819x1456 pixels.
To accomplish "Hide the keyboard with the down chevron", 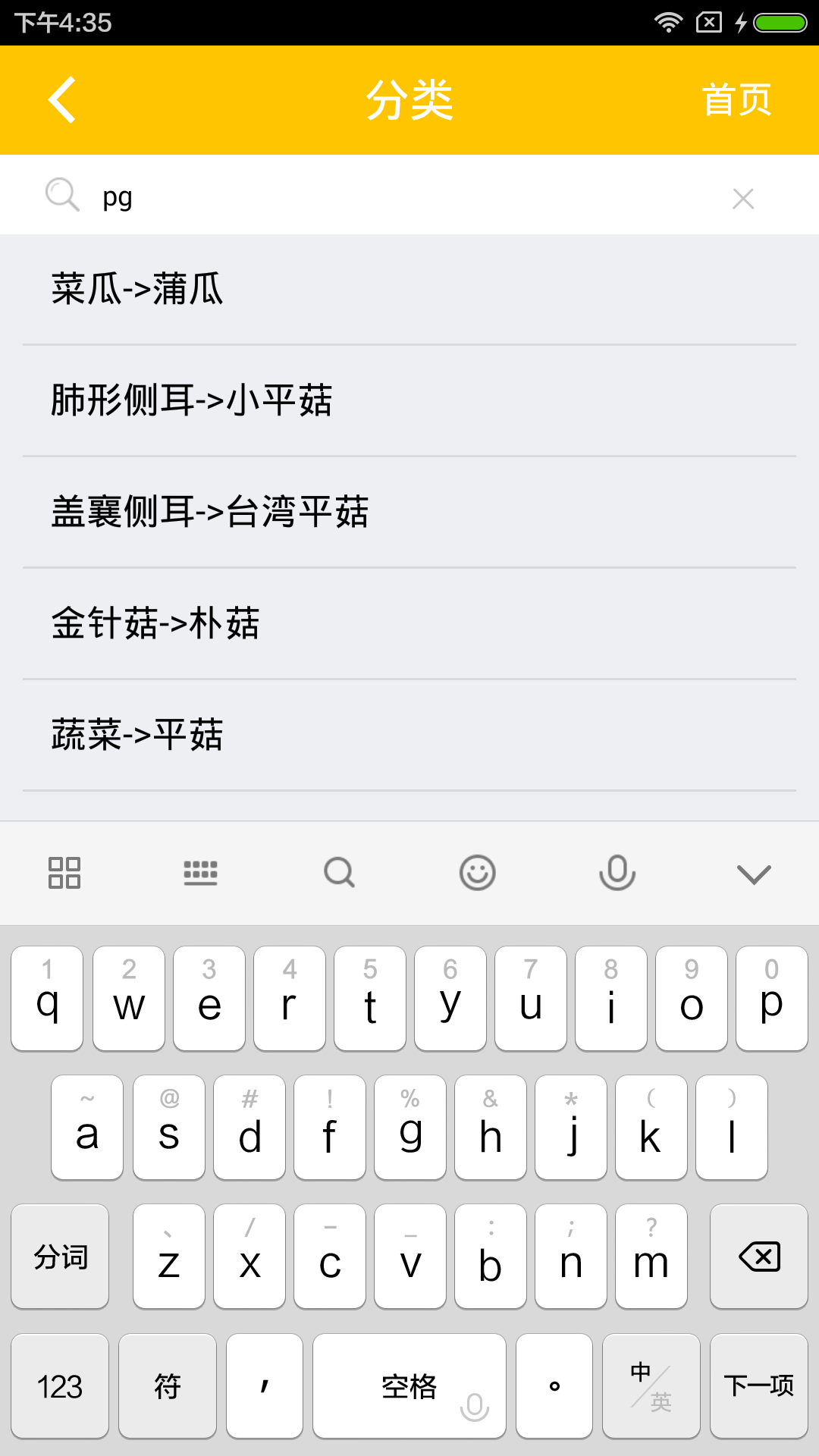I will pyautogui.click(x=753, y=874).
